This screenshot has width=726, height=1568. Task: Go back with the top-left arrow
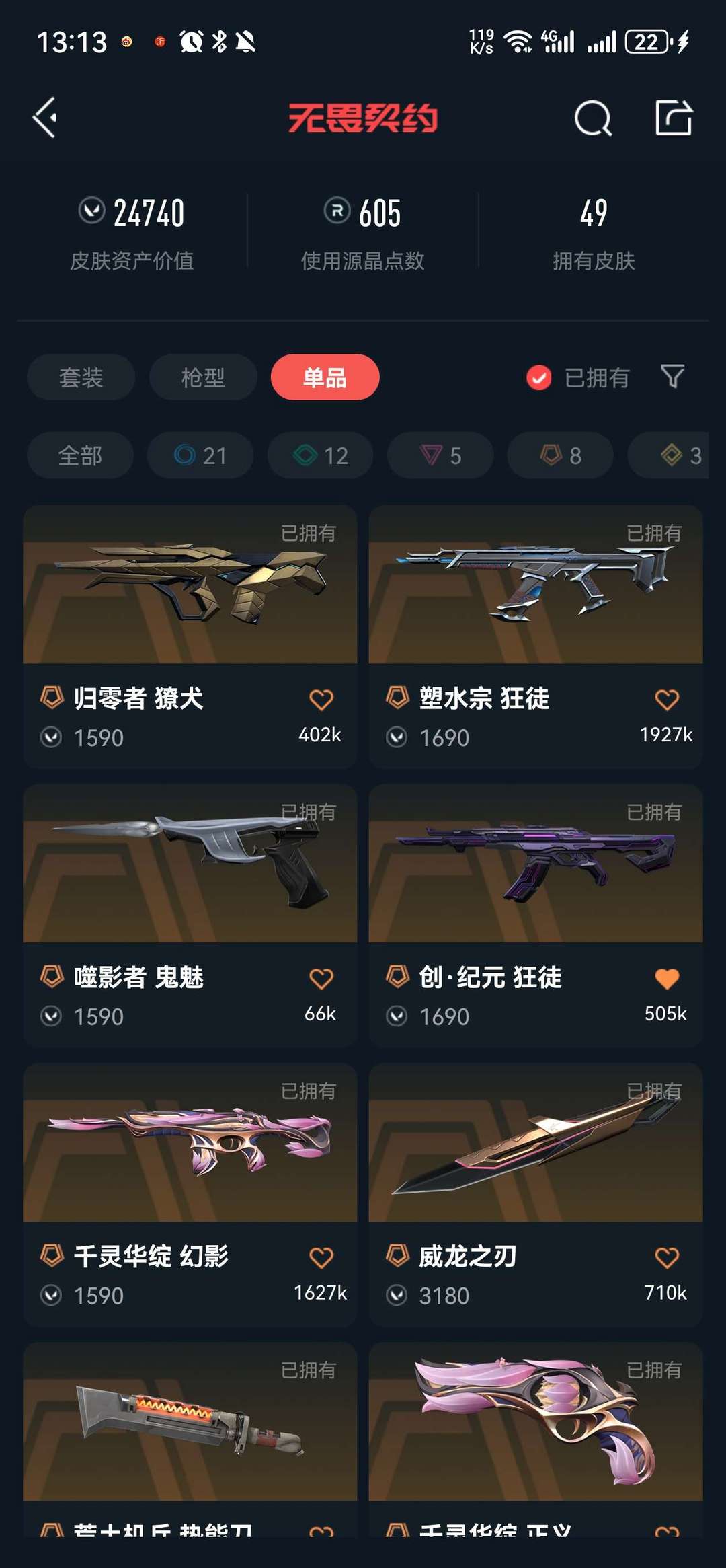coord(45,118)
